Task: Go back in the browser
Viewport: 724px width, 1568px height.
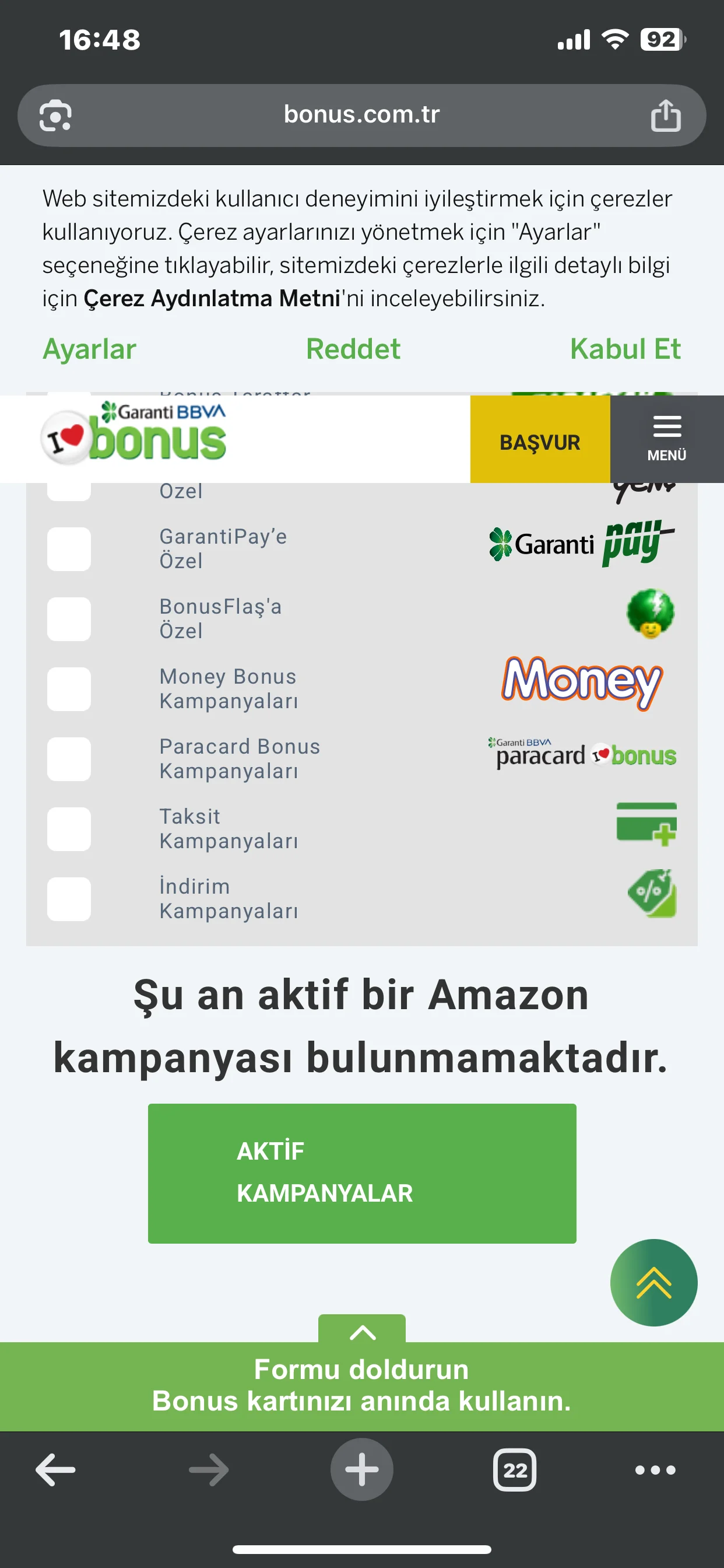Action: click(x=55, y=1469)
